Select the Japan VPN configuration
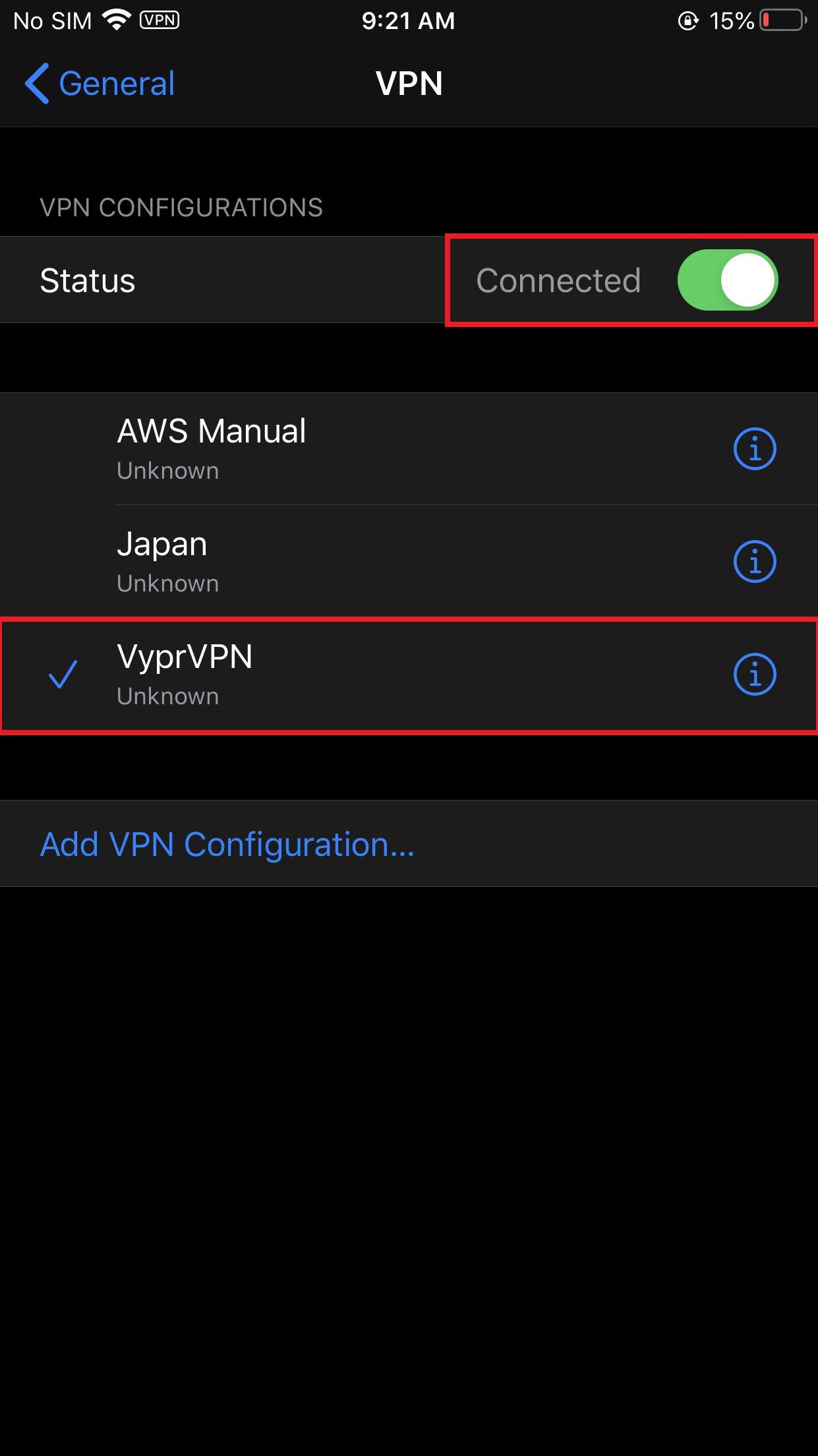This screenshot has width=818, height=1456. [330, 562]
